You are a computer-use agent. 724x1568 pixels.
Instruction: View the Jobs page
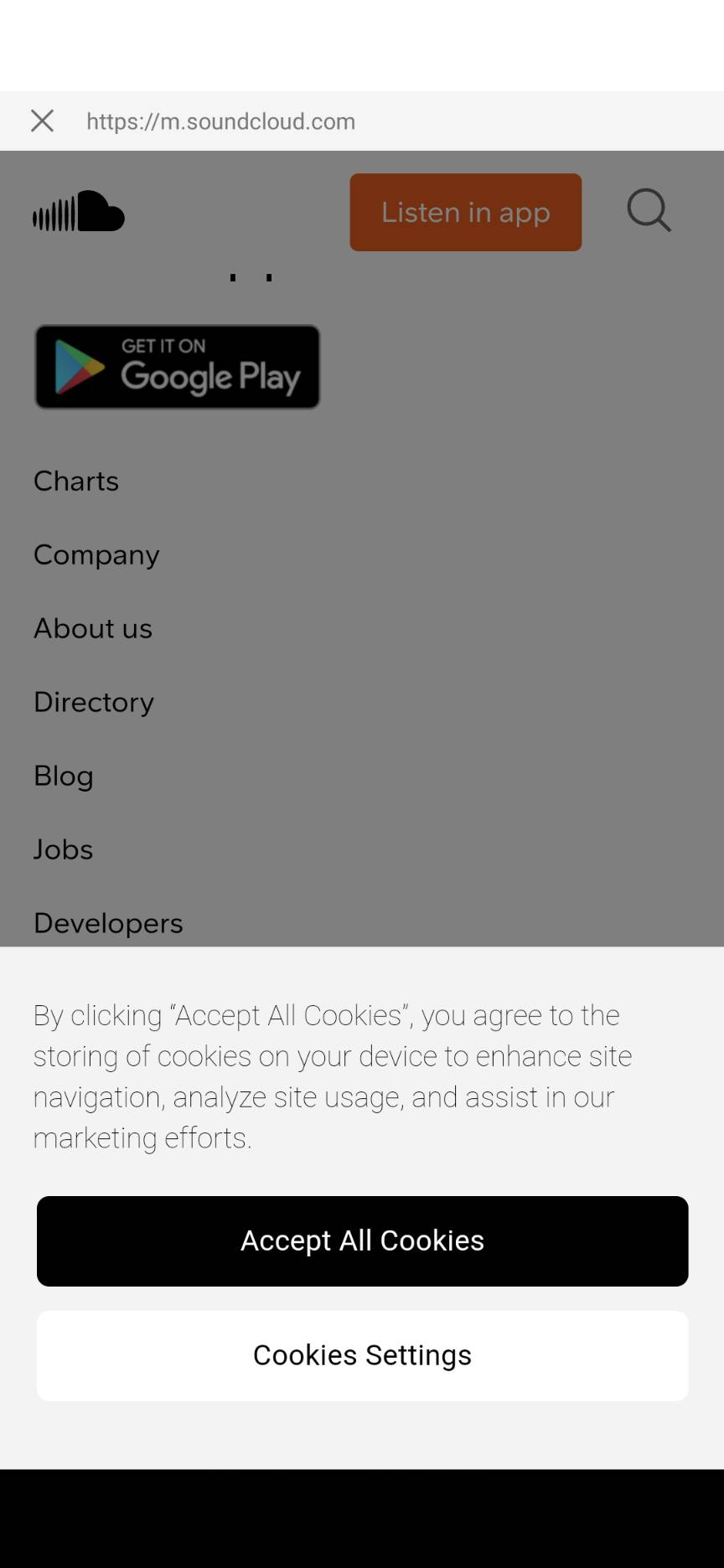click(63, 849)
